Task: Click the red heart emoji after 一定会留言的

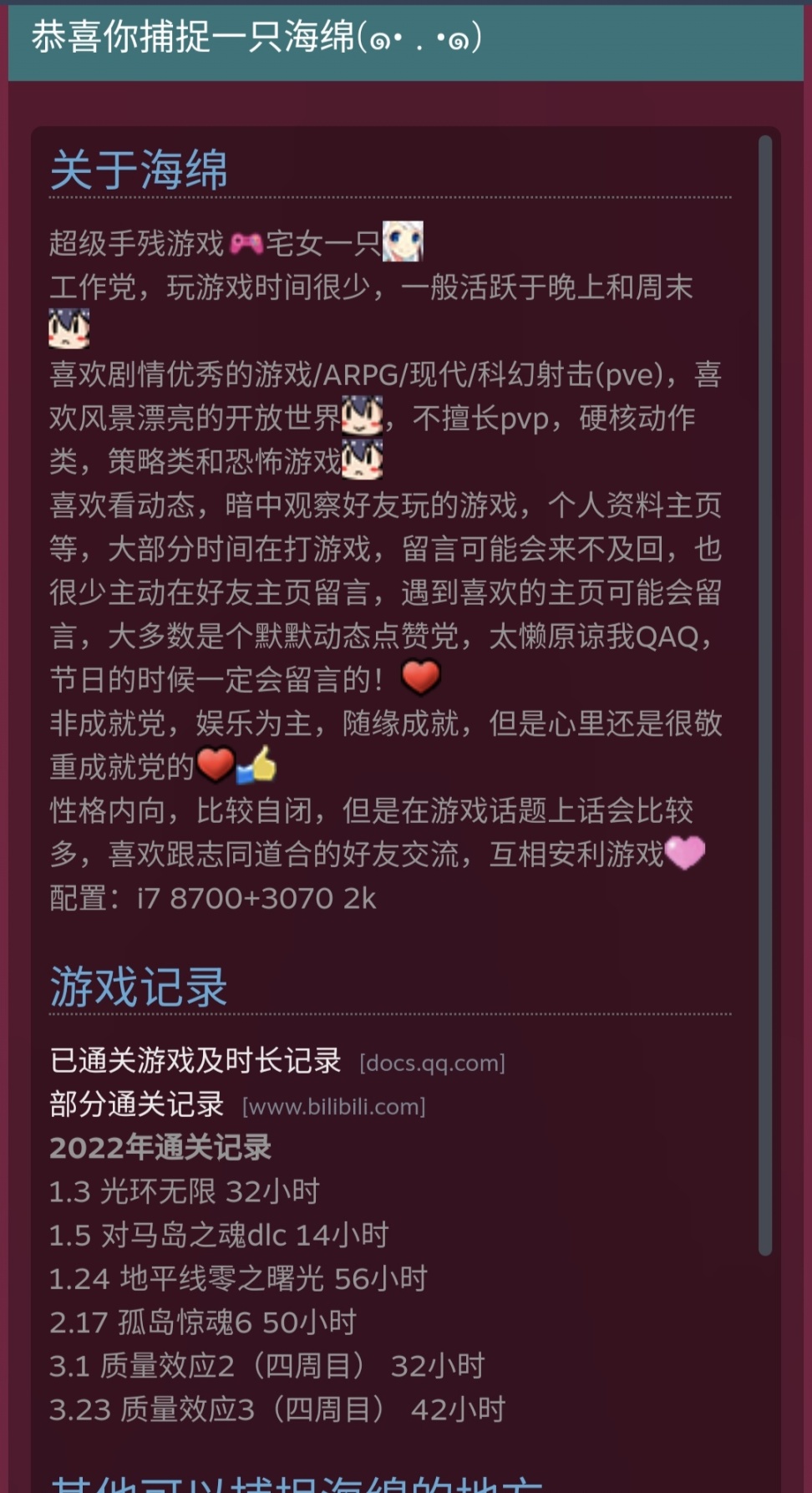Action: [x=421, y=678]
